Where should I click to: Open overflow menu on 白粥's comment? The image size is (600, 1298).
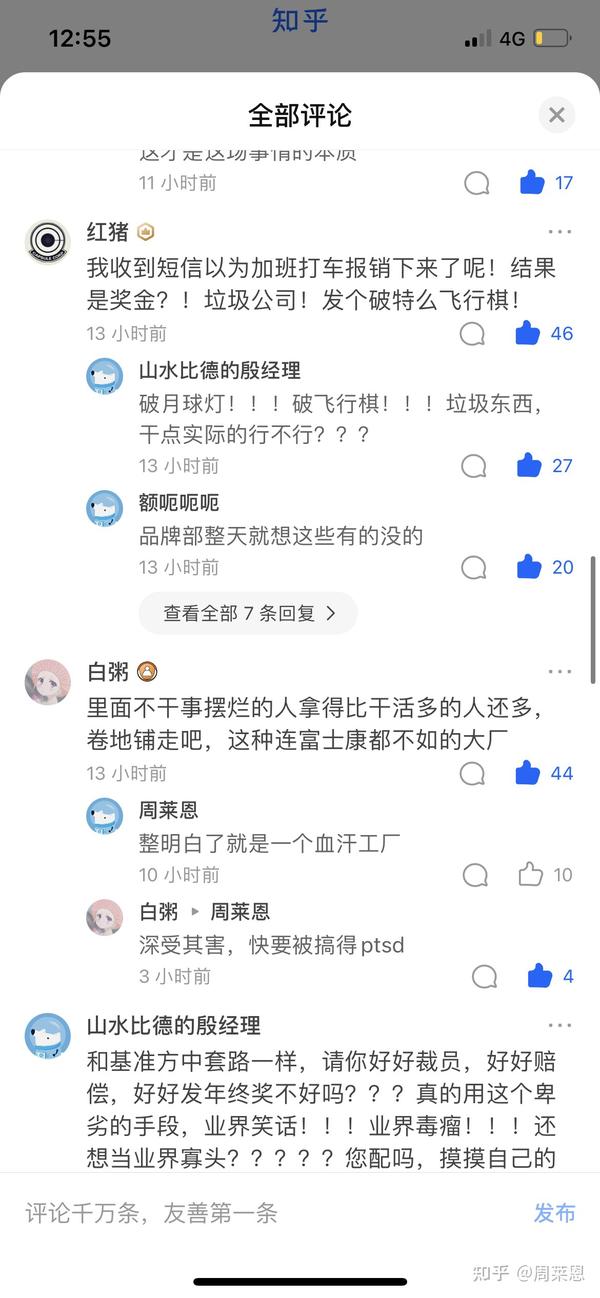(x=559, y=672)
